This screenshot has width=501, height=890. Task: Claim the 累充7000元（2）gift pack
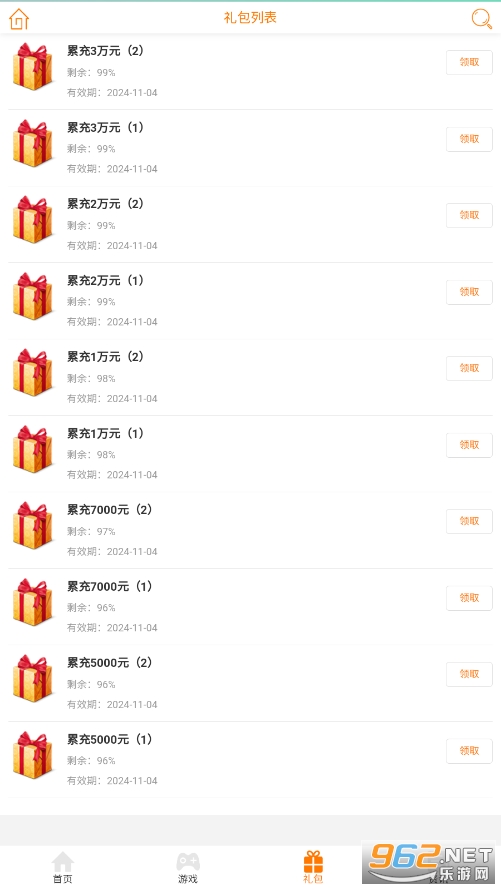click(469, 521)
